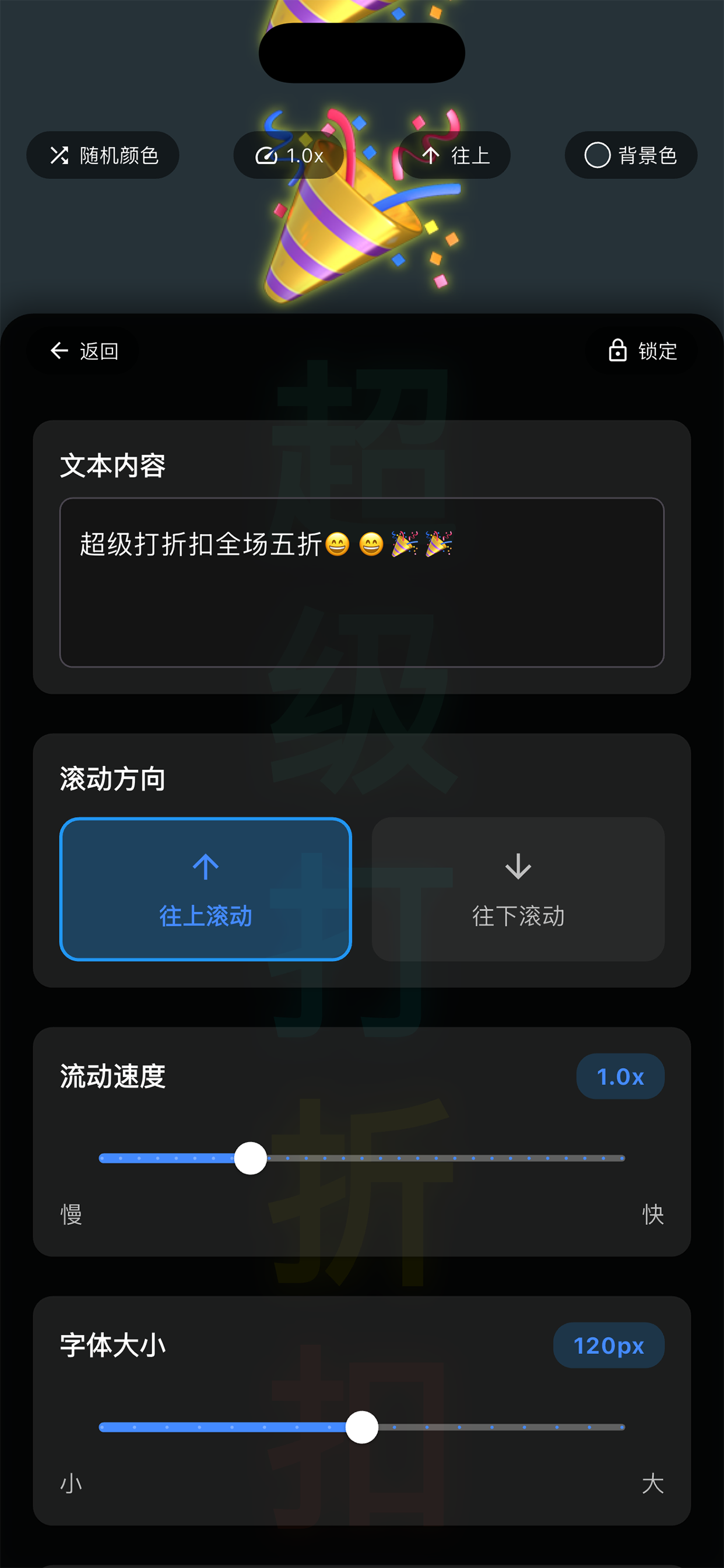The image size is (724, 1568).
Task: Click the shuffle icon on 随机颜色 chip
Action: [x=59, y=155]
